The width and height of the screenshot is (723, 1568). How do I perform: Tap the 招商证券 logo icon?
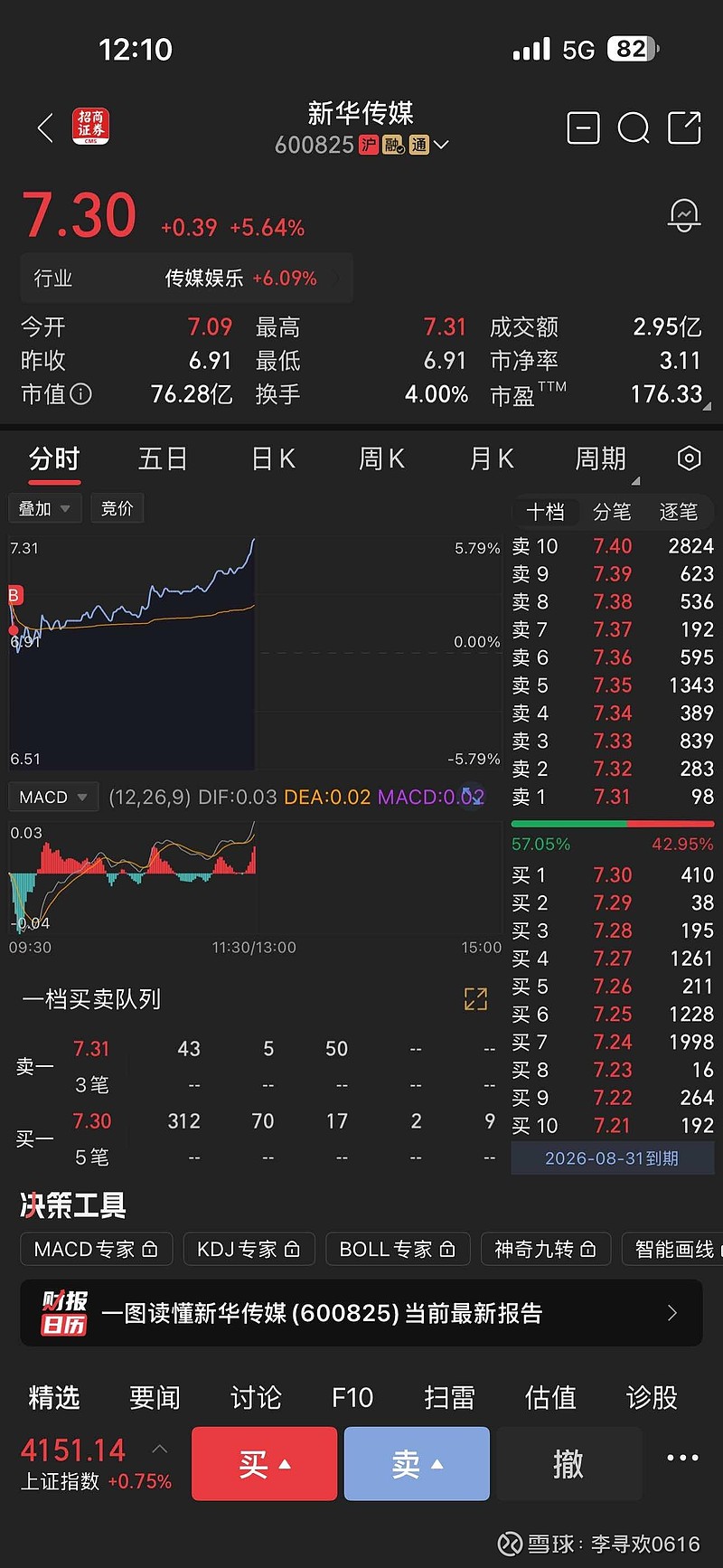pos(90,127)
